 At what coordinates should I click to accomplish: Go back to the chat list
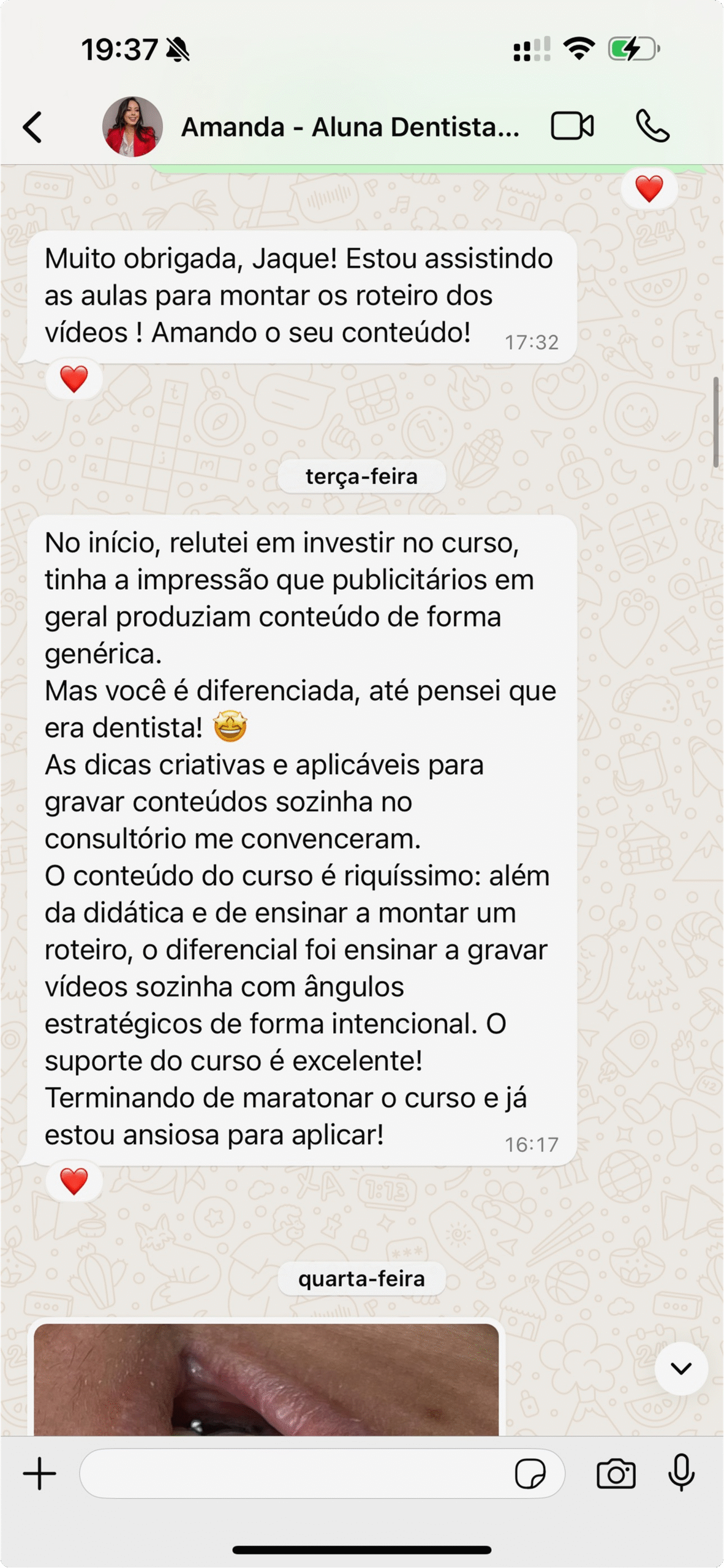click(x=33, y=127)
